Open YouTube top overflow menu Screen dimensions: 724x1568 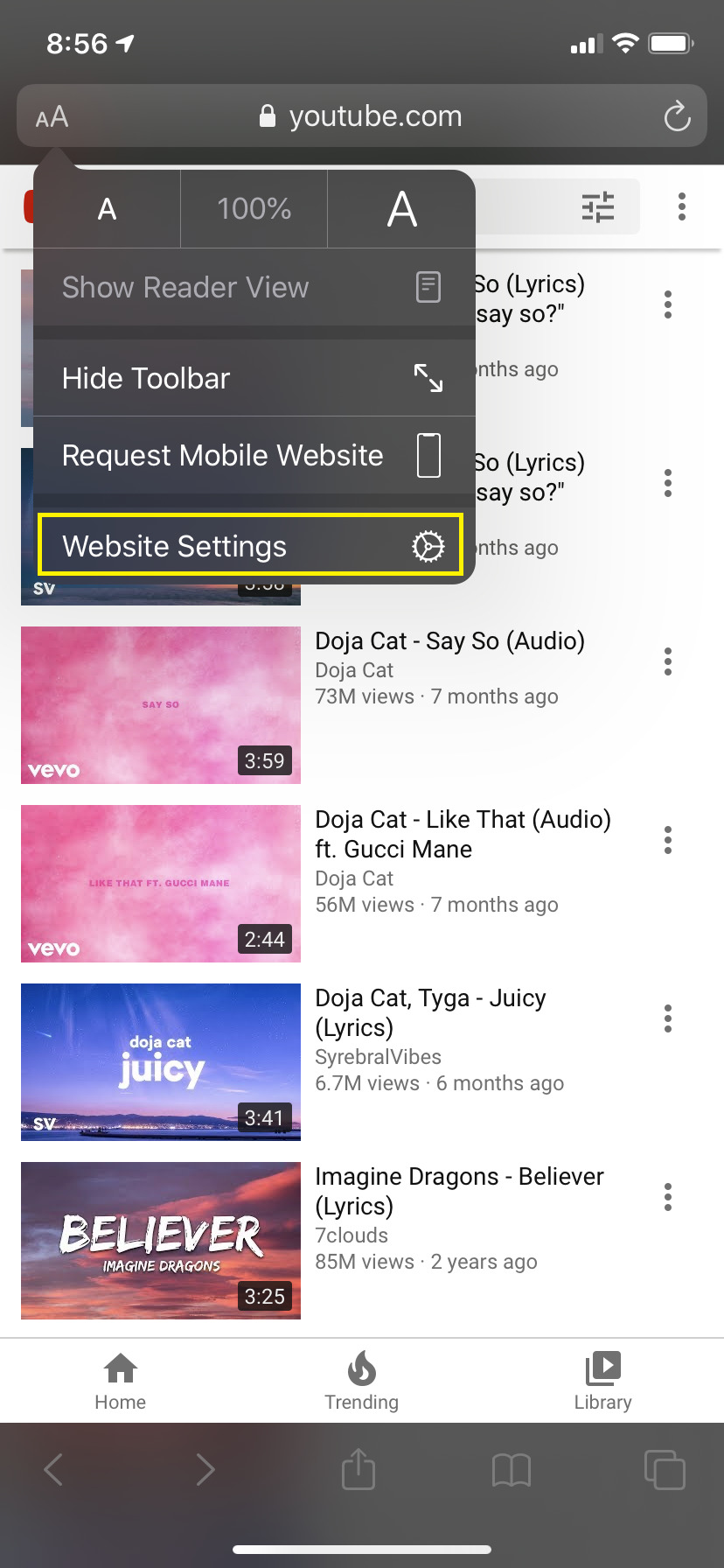click(x=682, y=207)
